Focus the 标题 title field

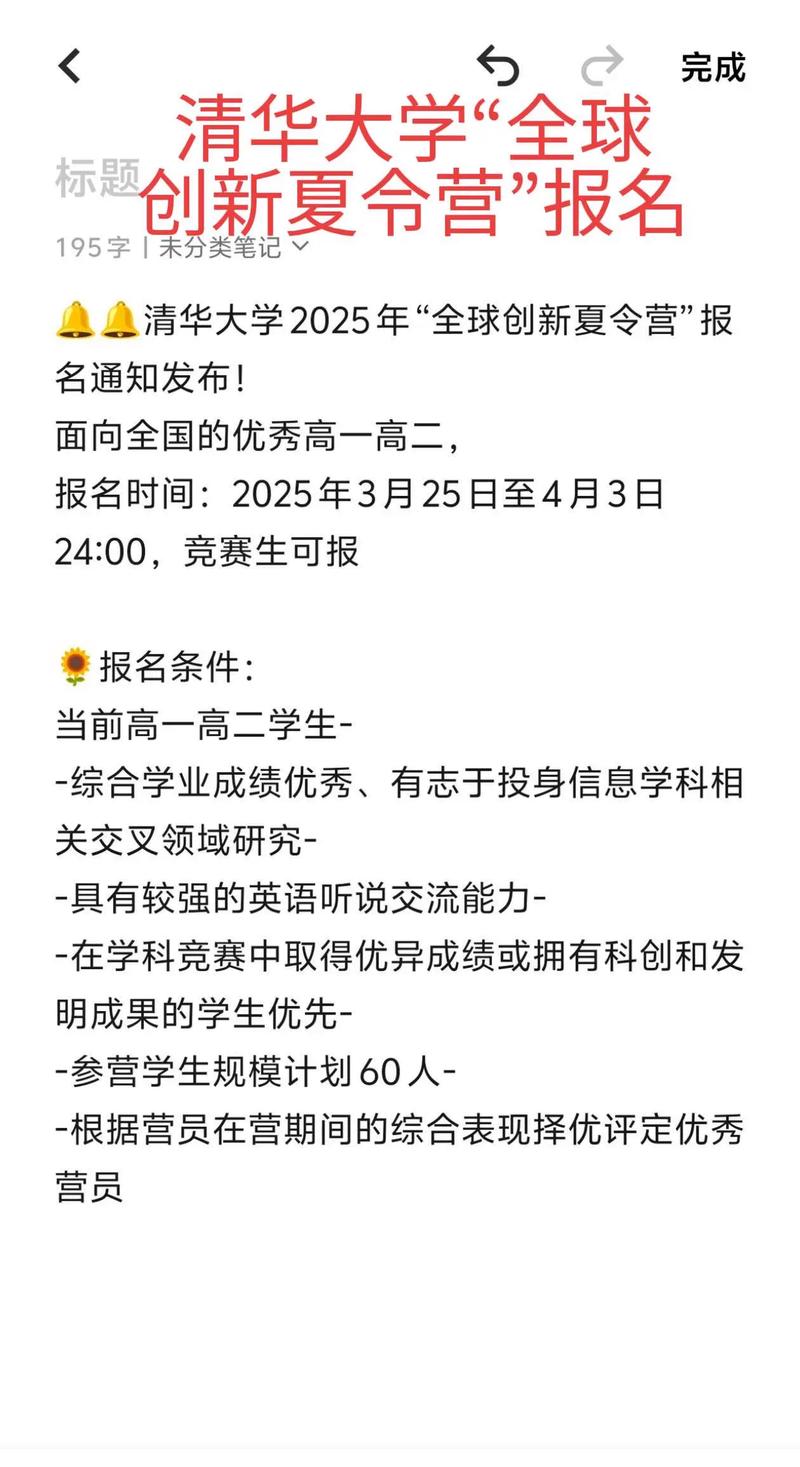(98, 179)
